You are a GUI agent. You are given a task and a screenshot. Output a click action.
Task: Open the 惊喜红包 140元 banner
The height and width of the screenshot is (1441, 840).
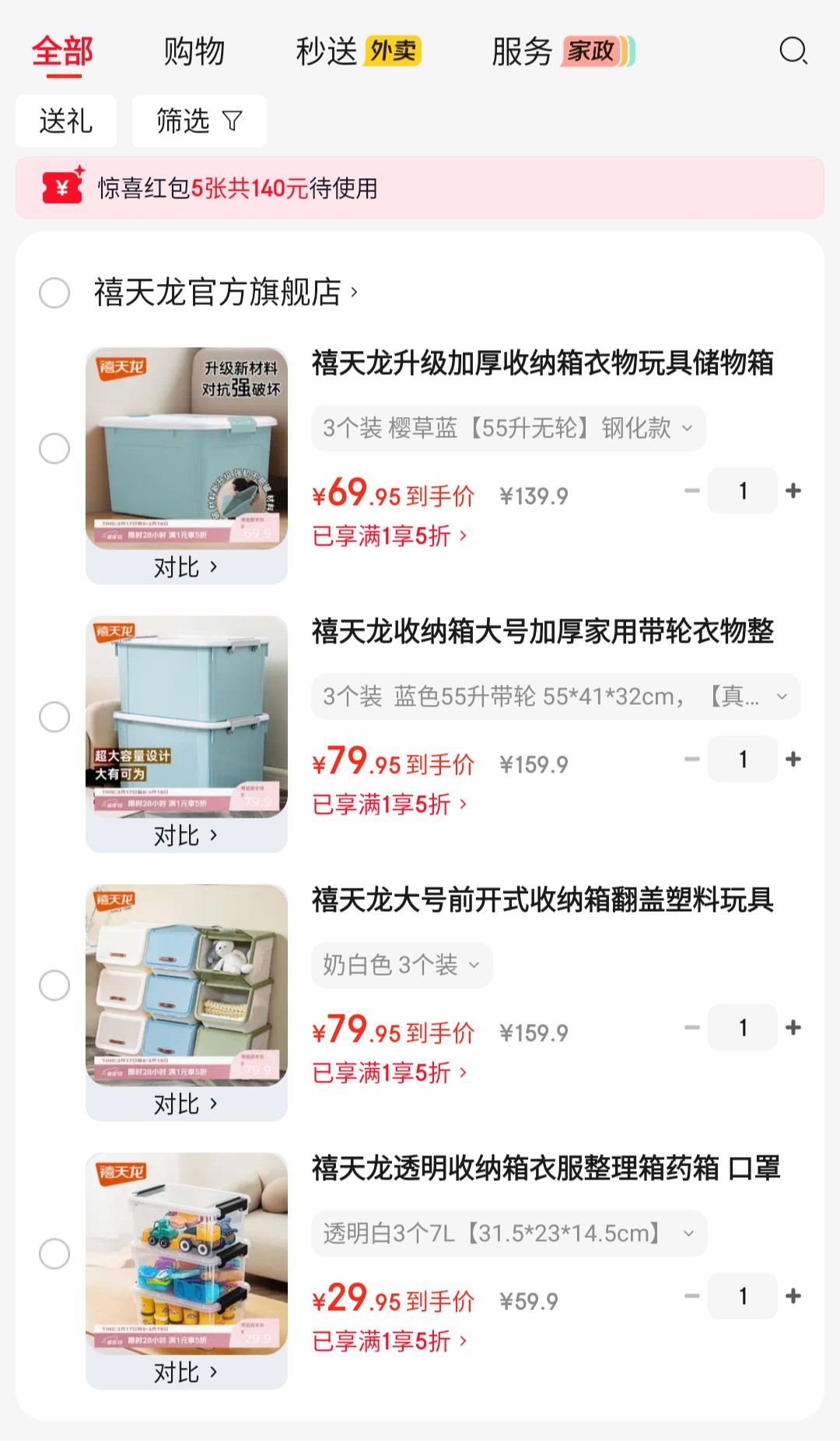coord(420,188)
